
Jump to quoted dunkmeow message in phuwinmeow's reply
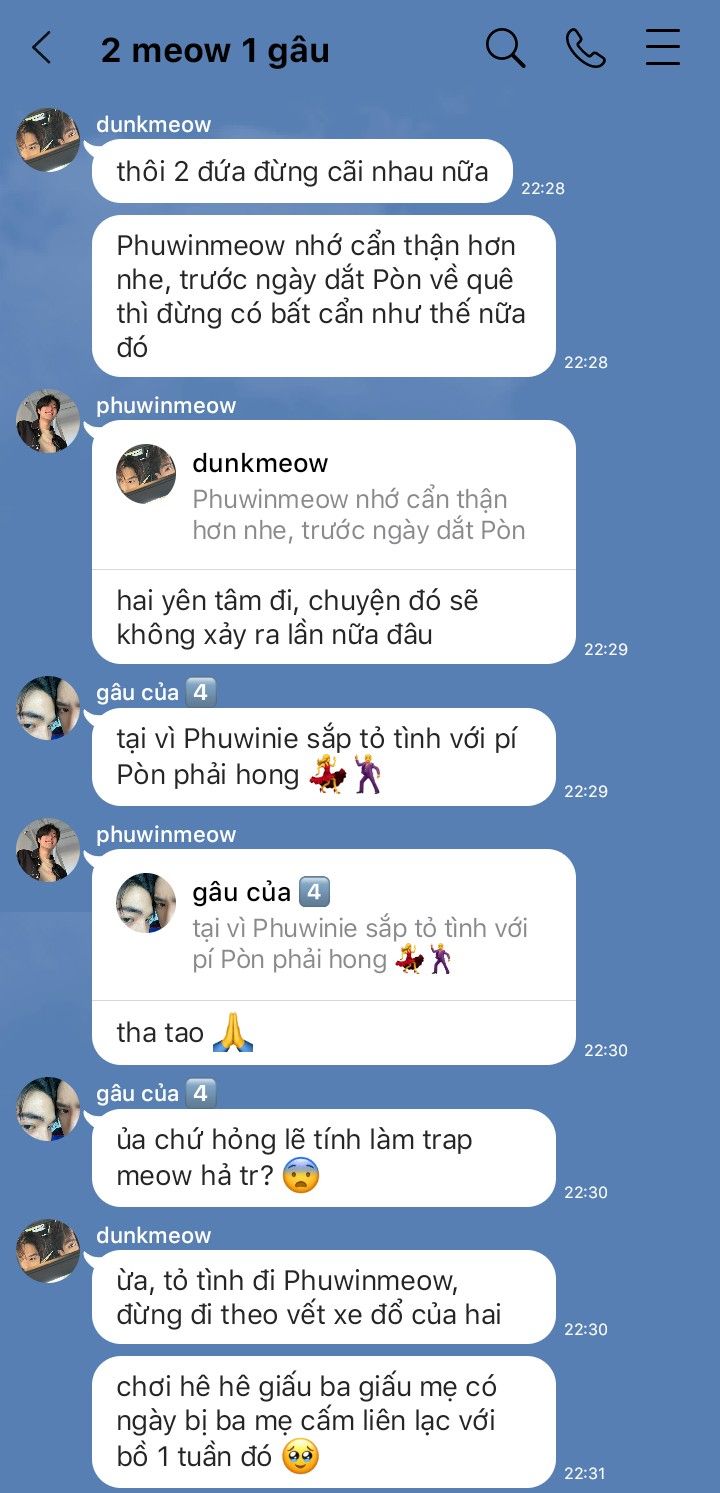coord(334,496)
